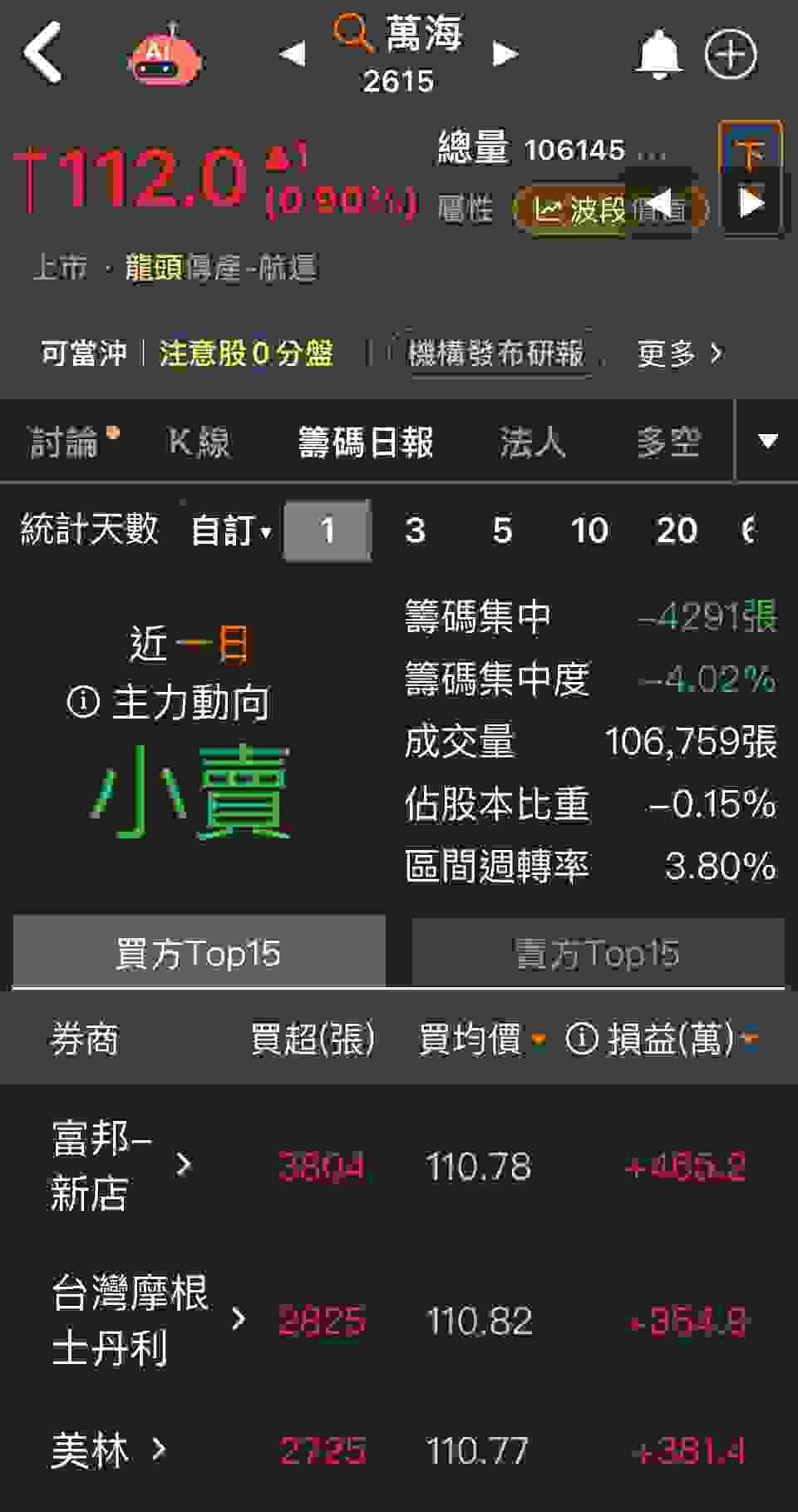Image resolution: width=798 pixels, height=1512 pixels.
Task: Expand the tab list dropdown arrow
Action: tap(767, 442)
